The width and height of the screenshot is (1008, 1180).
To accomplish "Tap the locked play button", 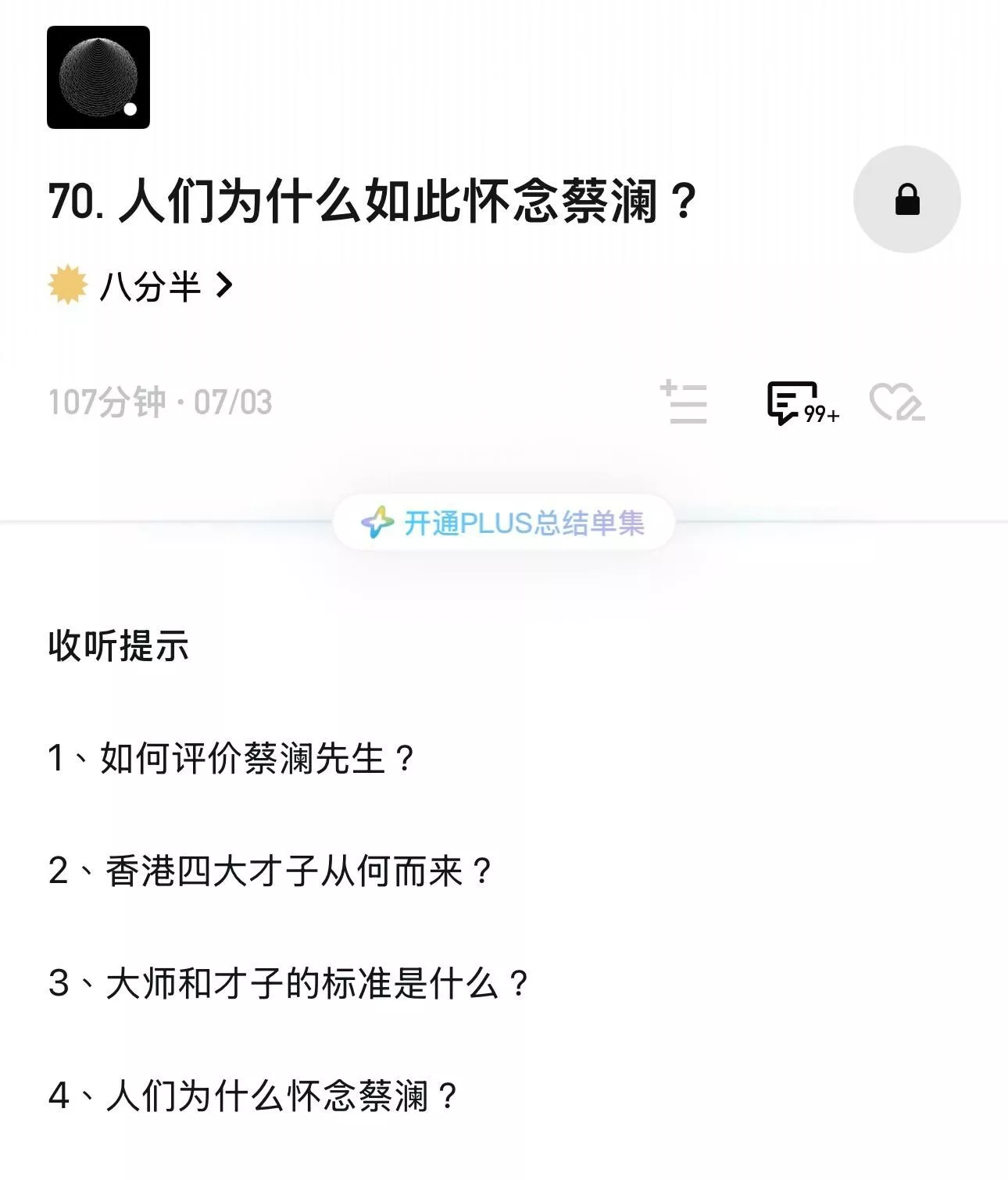I will pyautogui.click(x=906, y=199).
